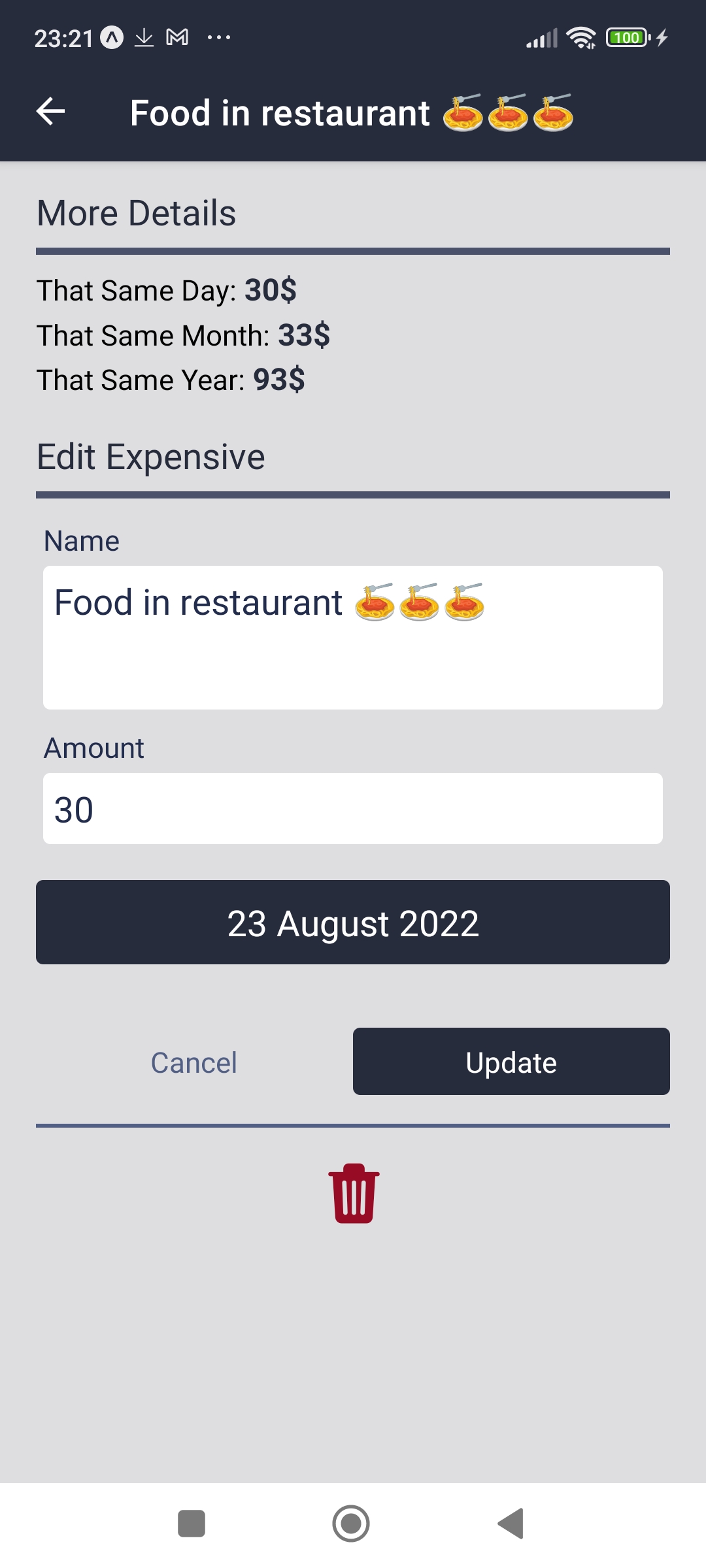706x1568 pixels.
Task: Tap the back arrow to exit editing
Action: tap(49, 112)
